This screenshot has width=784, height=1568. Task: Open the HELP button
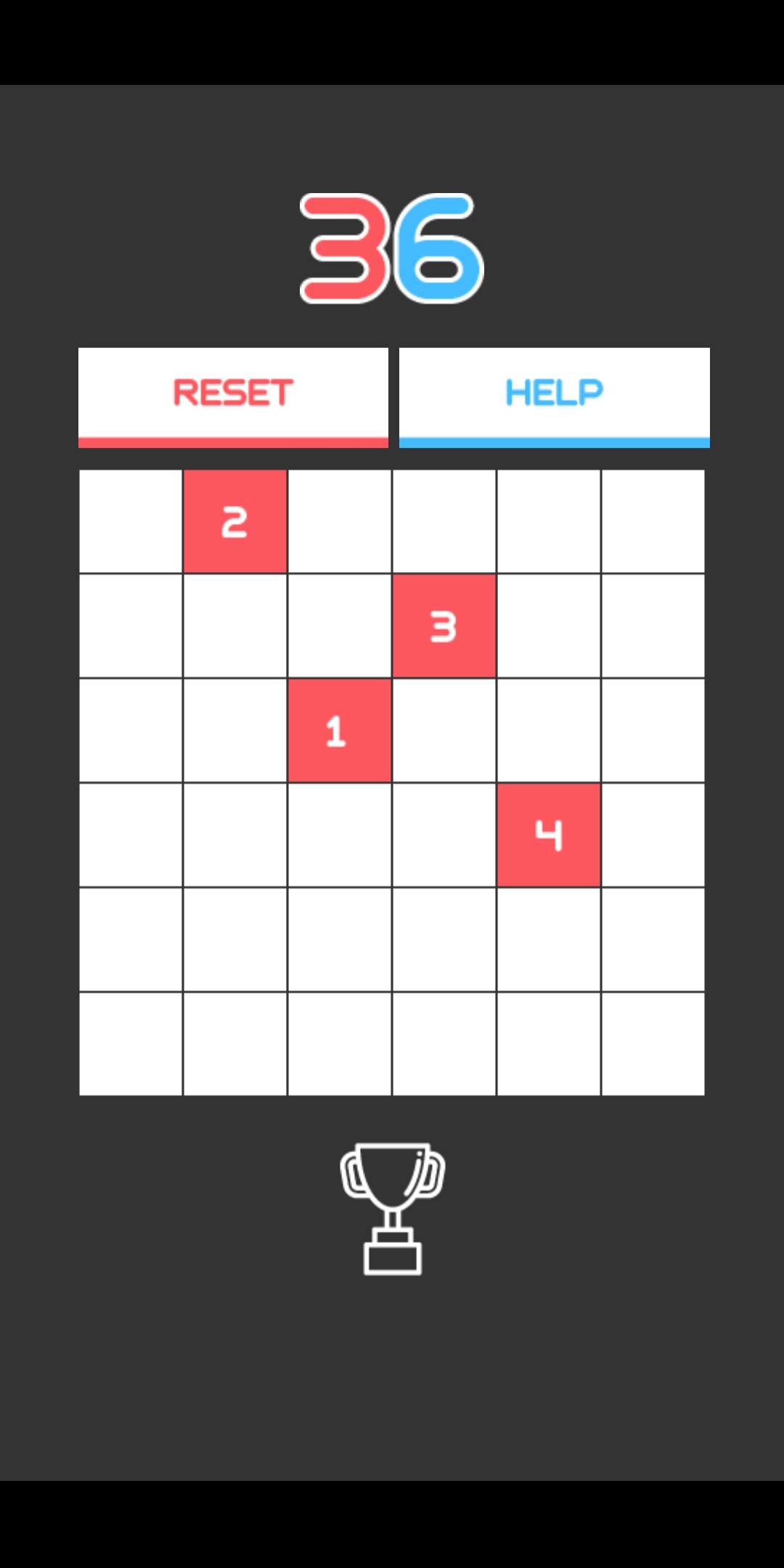[x=555, y=397]
